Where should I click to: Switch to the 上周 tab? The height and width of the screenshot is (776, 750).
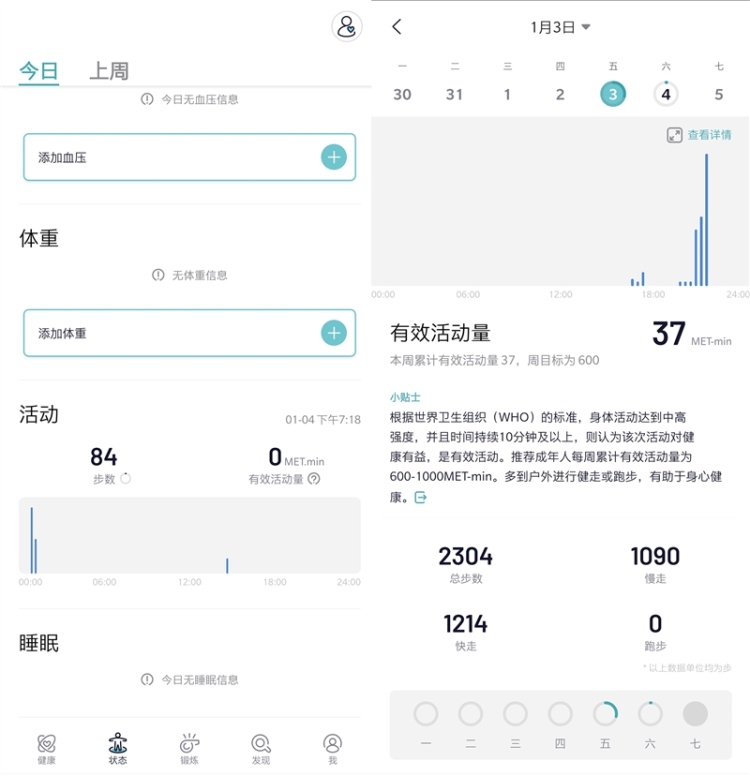109,71
